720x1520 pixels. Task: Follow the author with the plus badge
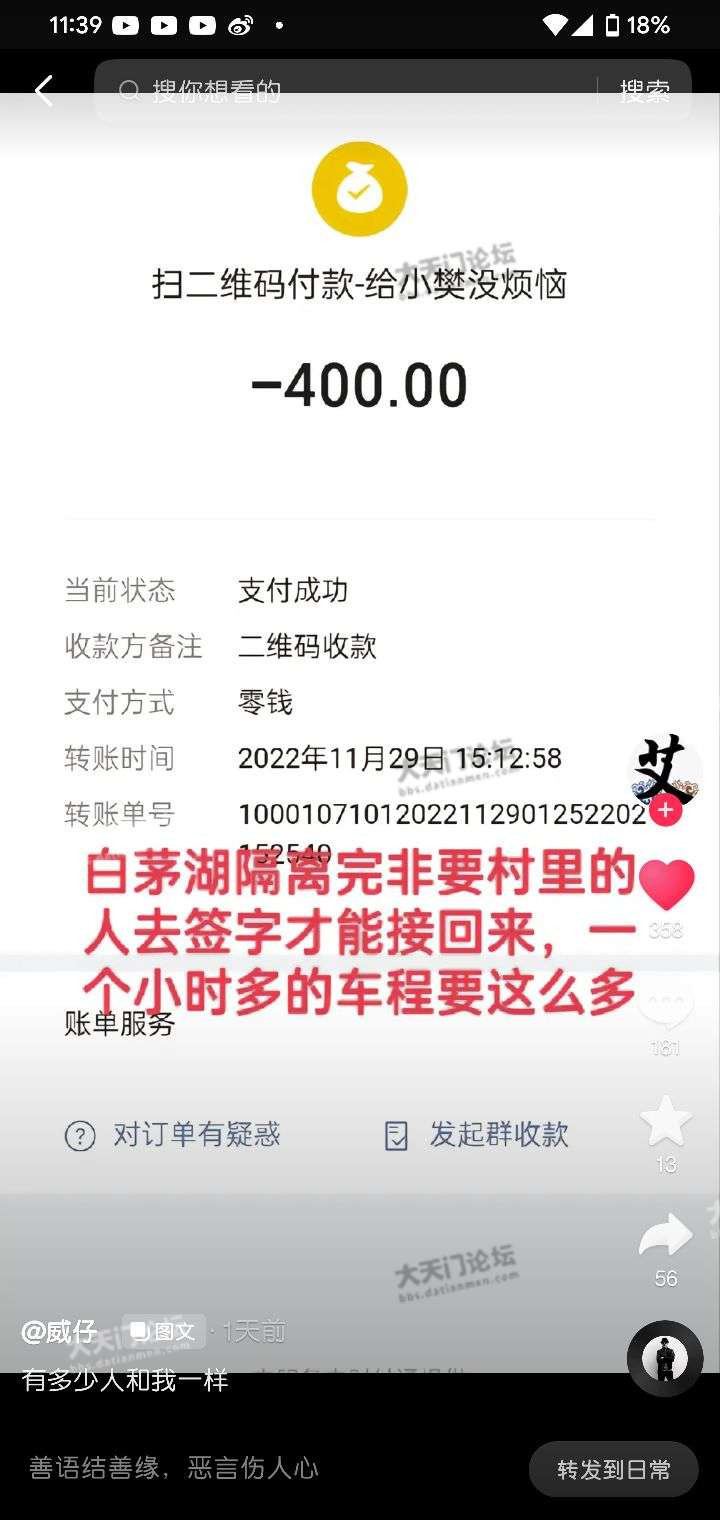(666, 811)
